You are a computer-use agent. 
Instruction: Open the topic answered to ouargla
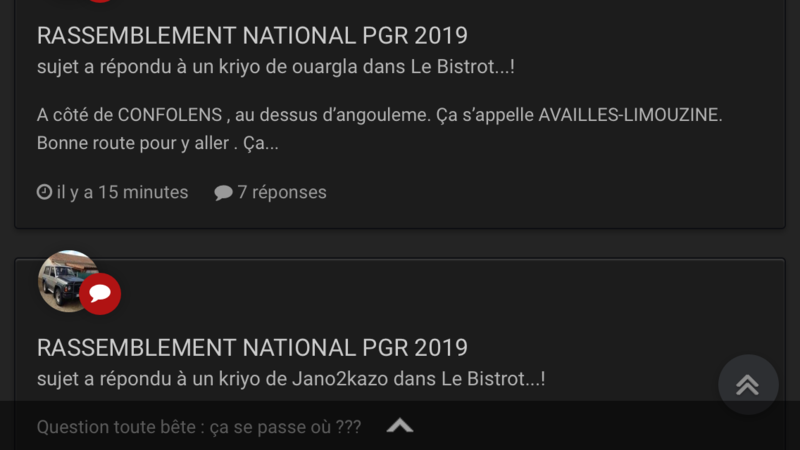[x=252, y=36]
